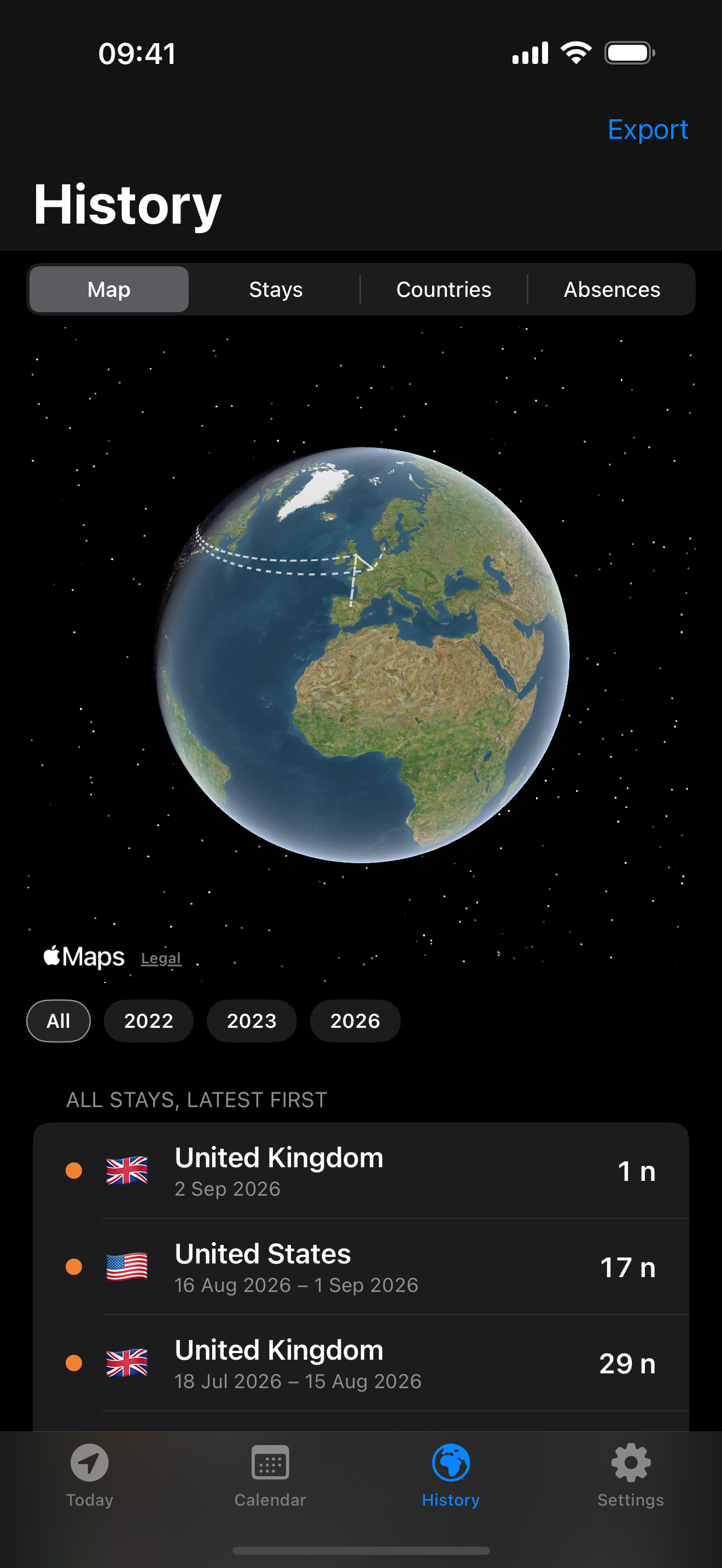
Task: Filter stays by 2026
Action: pyautogui.click(x=355, y=1021)
